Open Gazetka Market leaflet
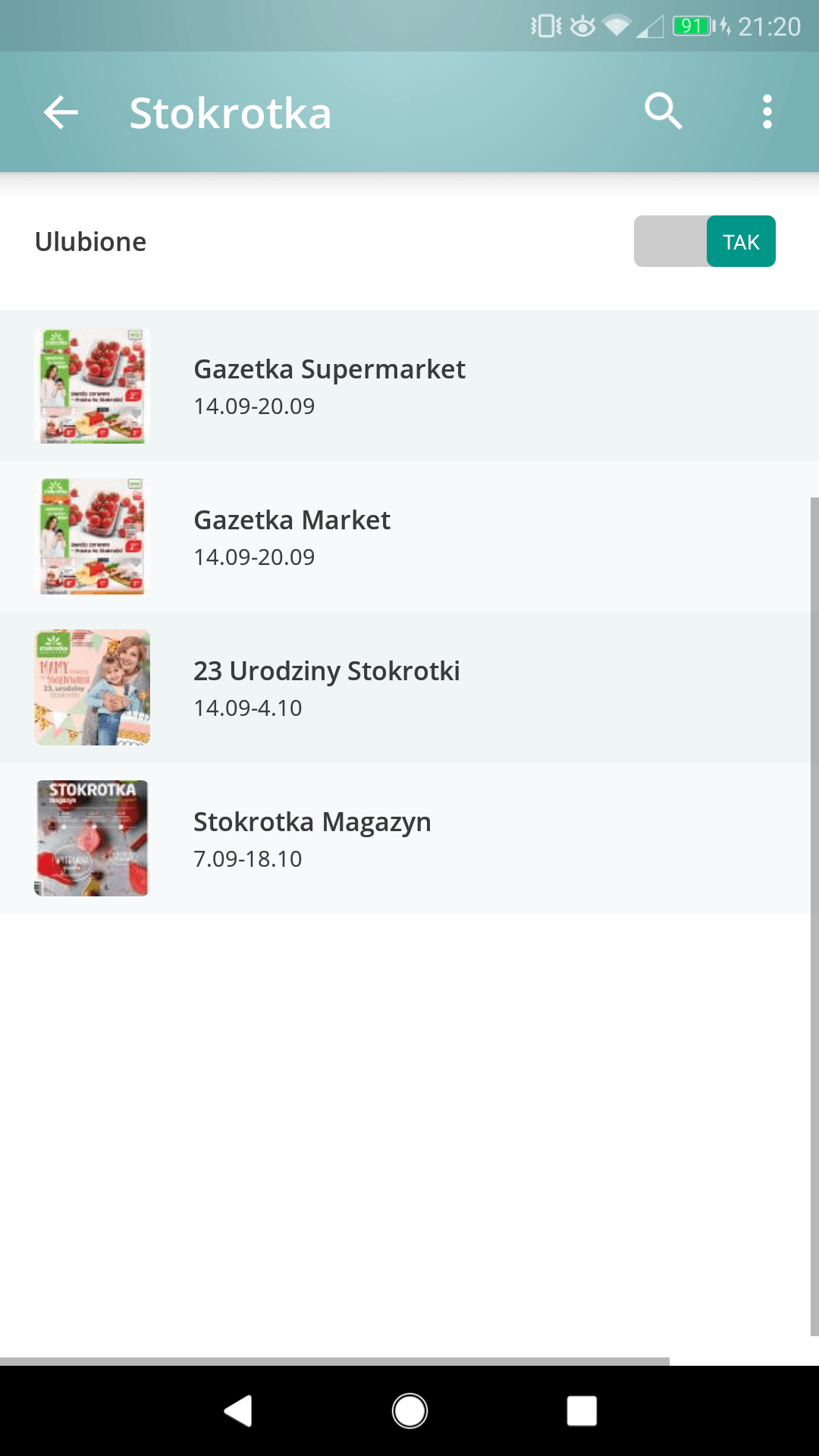Viewport: 819px width, 1456px height. pos(409,537)
